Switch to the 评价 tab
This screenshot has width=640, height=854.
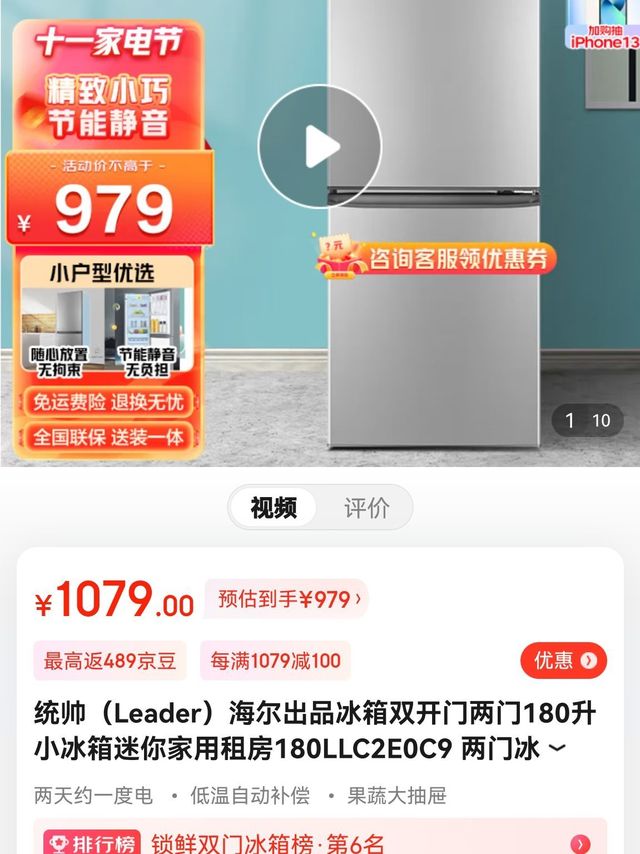366,508
